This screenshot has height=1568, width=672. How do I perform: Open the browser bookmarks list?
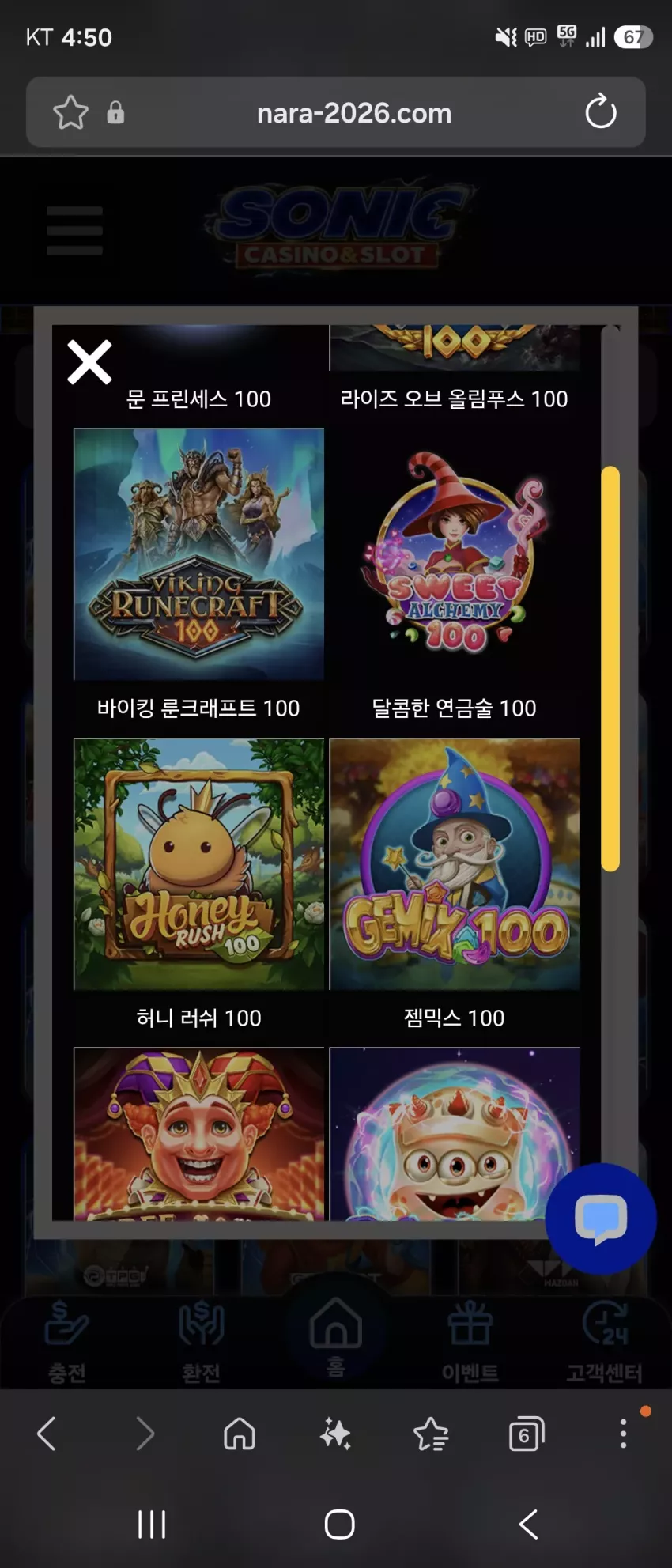point(431,1434)
